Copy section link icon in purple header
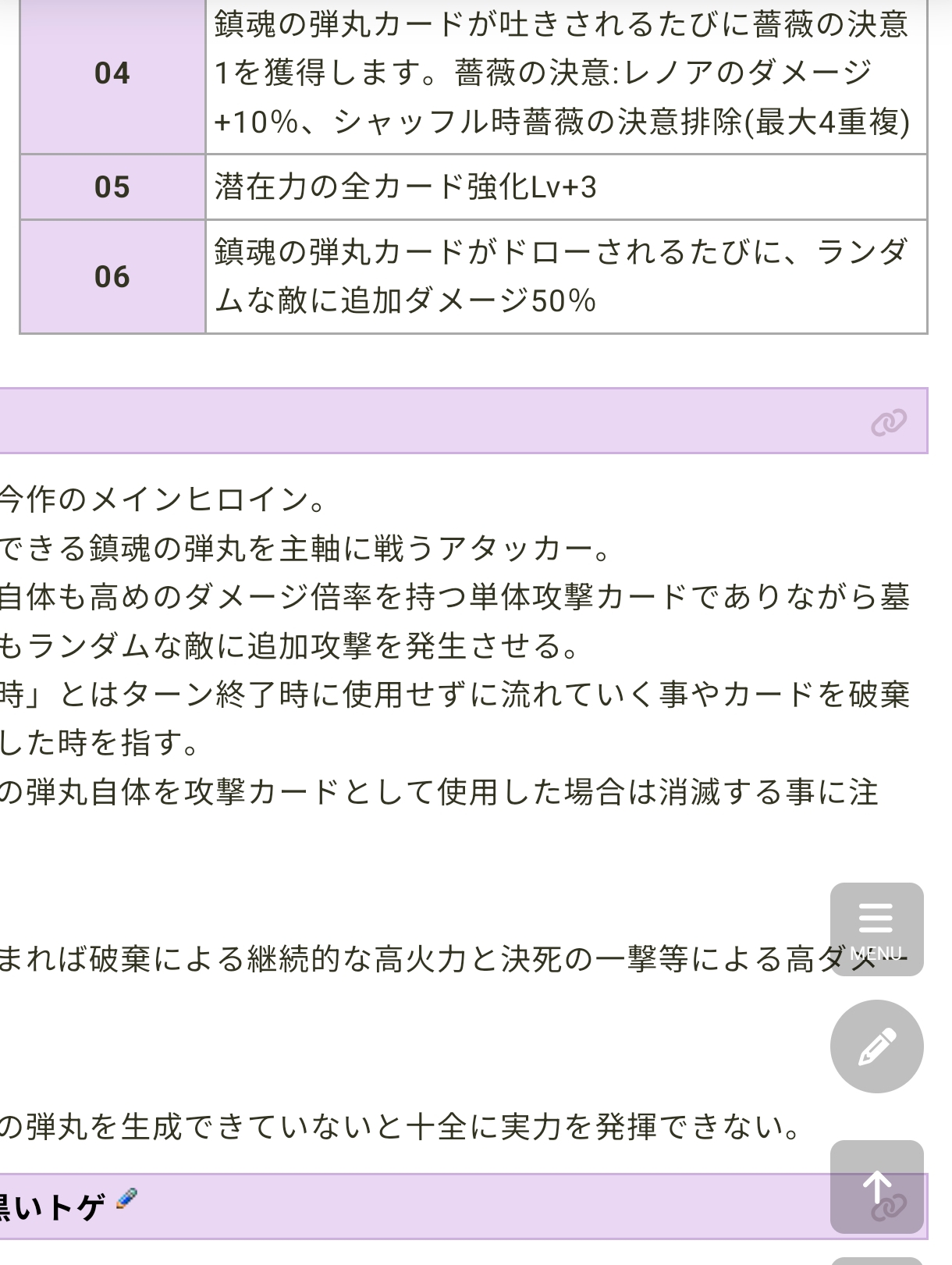 (x=888, y=422)
